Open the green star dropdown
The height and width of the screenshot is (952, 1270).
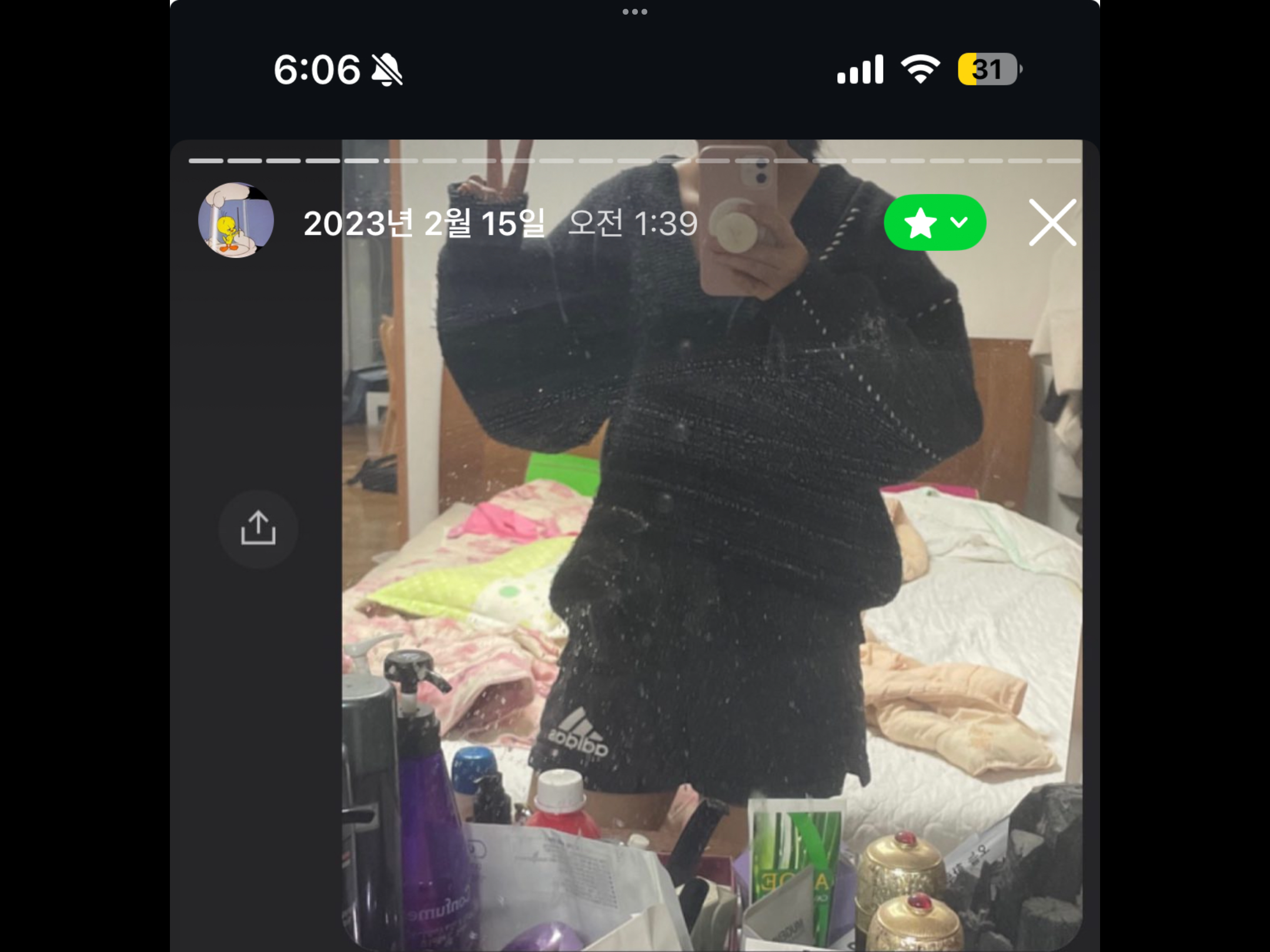(x=935, y=223)
